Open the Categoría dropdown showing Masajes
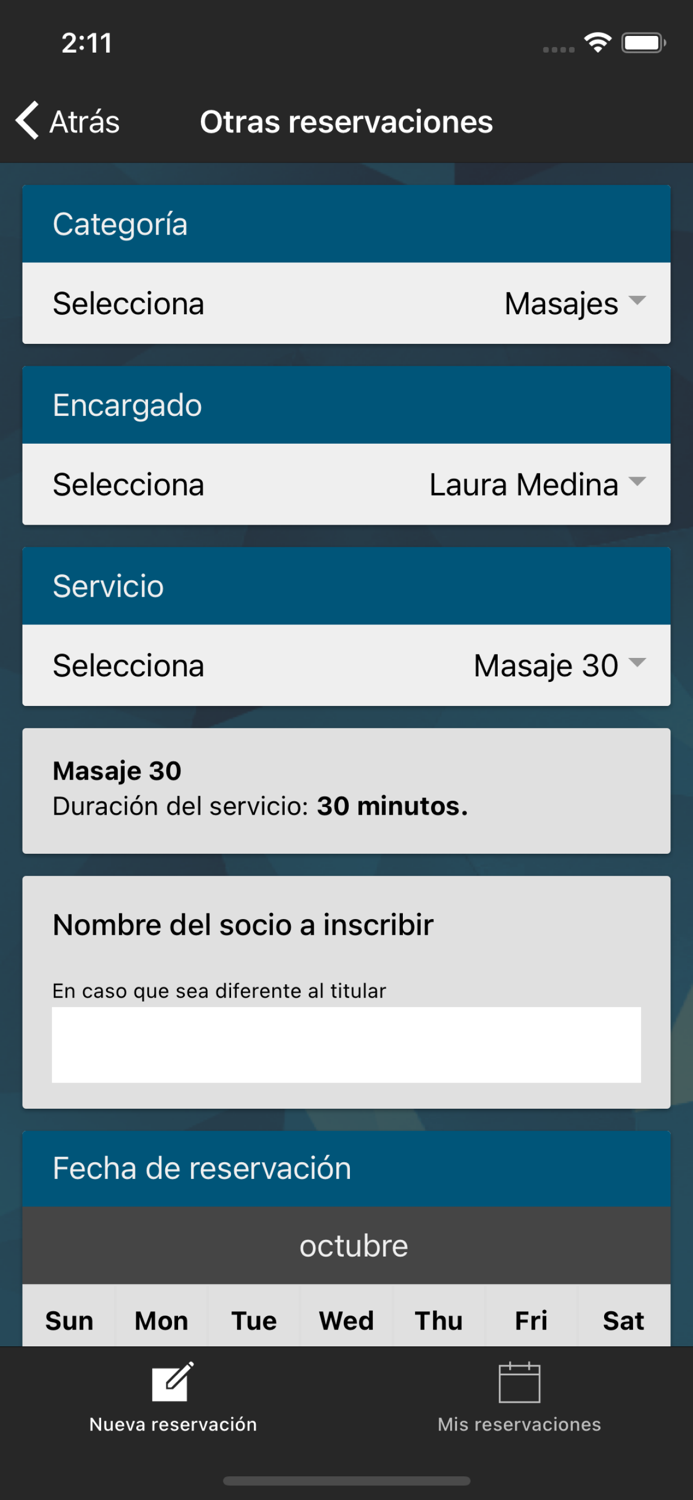The height and width of the screenshot is (1500, 693). click(x=346, y=303)
